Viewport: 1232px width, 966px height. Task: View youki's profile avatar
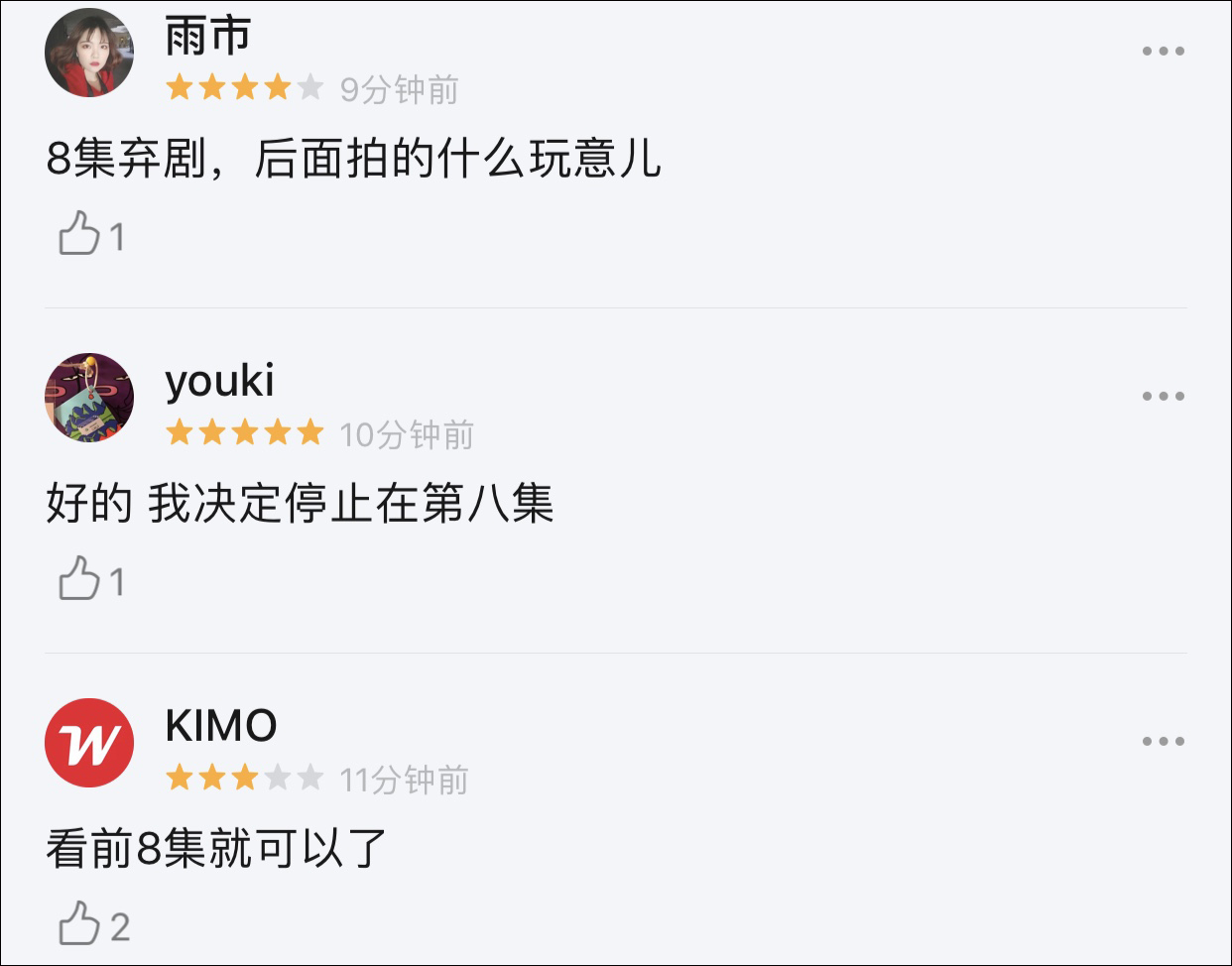coord(89,398)
